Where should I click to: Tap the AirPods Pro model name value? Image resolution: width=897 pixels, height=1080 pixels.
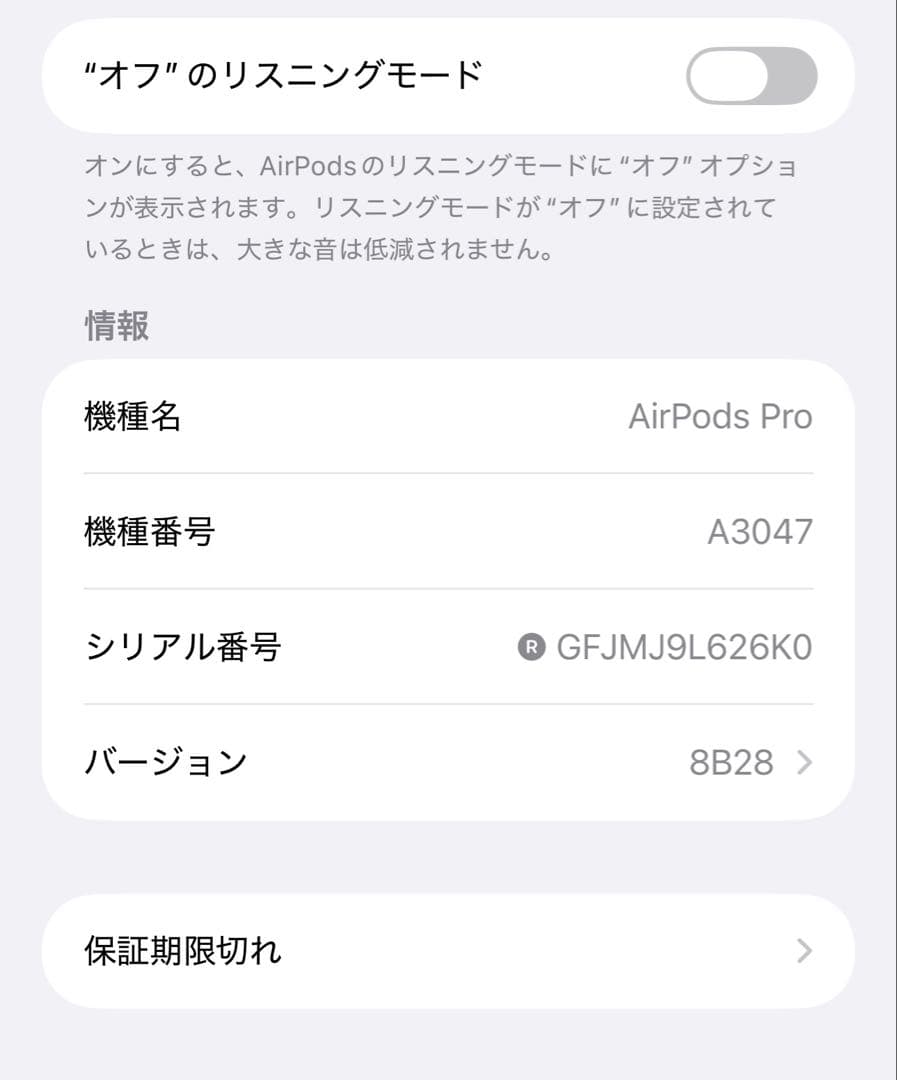722,417
